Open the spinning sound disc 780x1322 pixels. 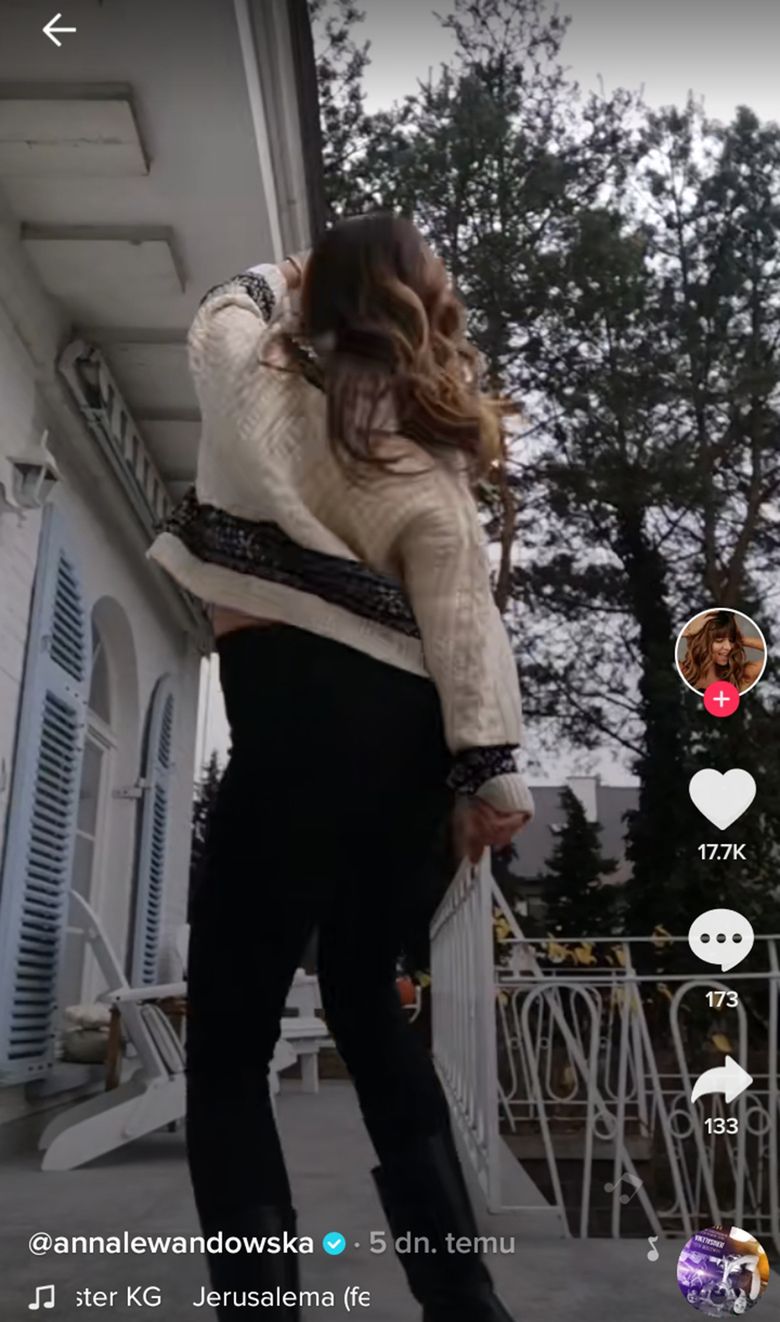coord(723,1270)
